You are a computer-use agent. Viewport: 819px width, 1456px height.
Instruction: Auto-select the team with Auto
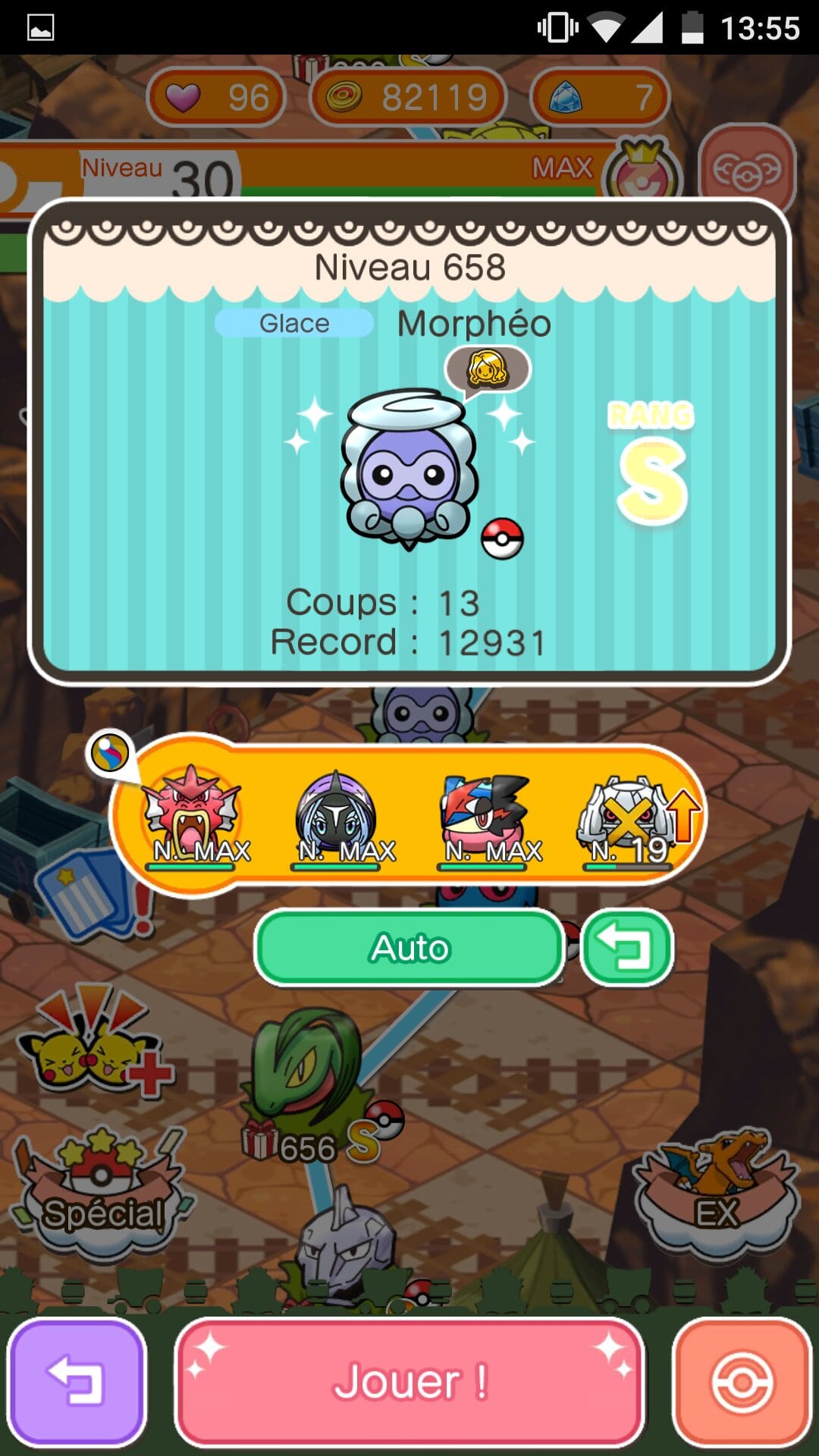[x=409, y=948]
